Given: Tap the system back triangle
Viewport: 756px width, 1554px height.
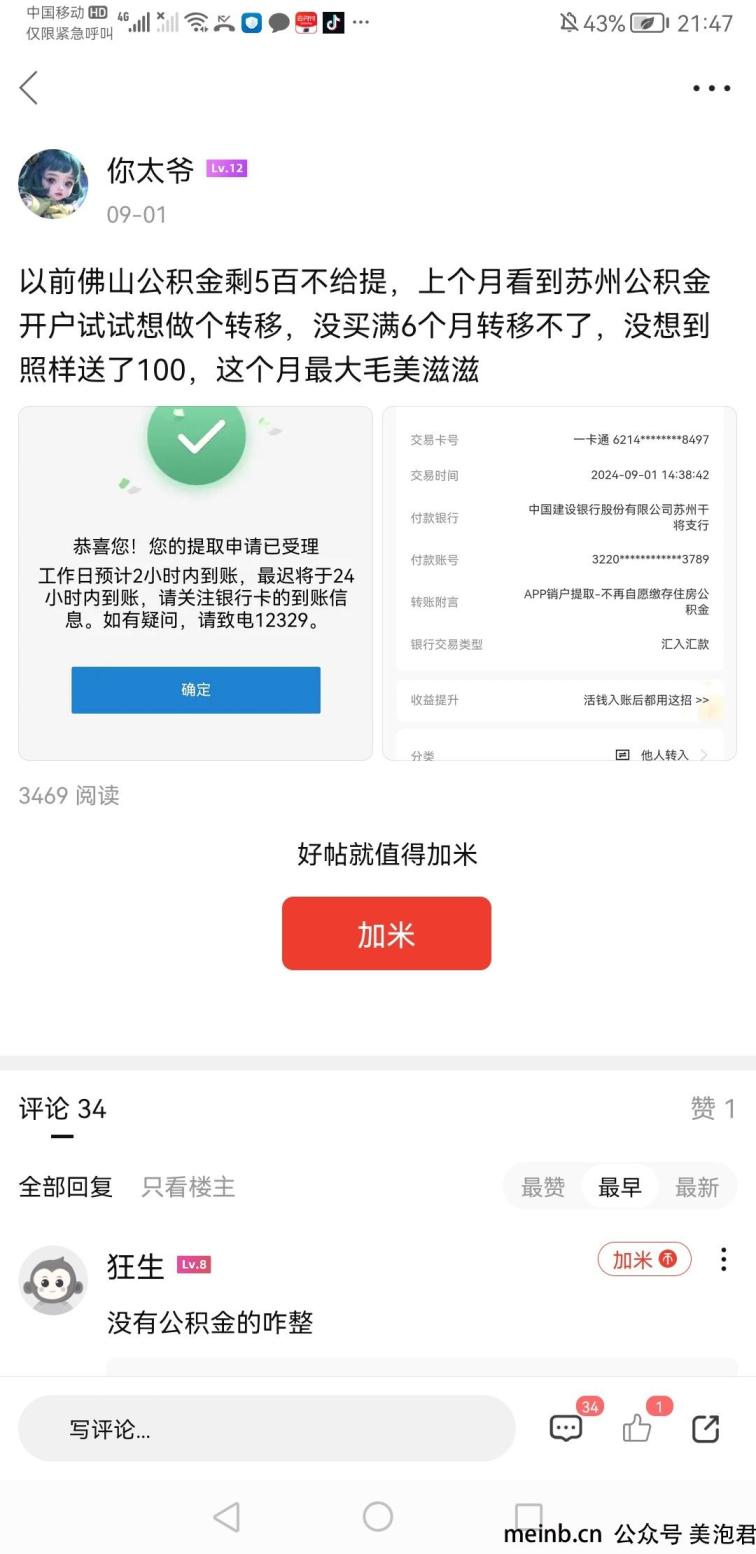Looking at the screenshot, I should click(x=227, y=1516).
